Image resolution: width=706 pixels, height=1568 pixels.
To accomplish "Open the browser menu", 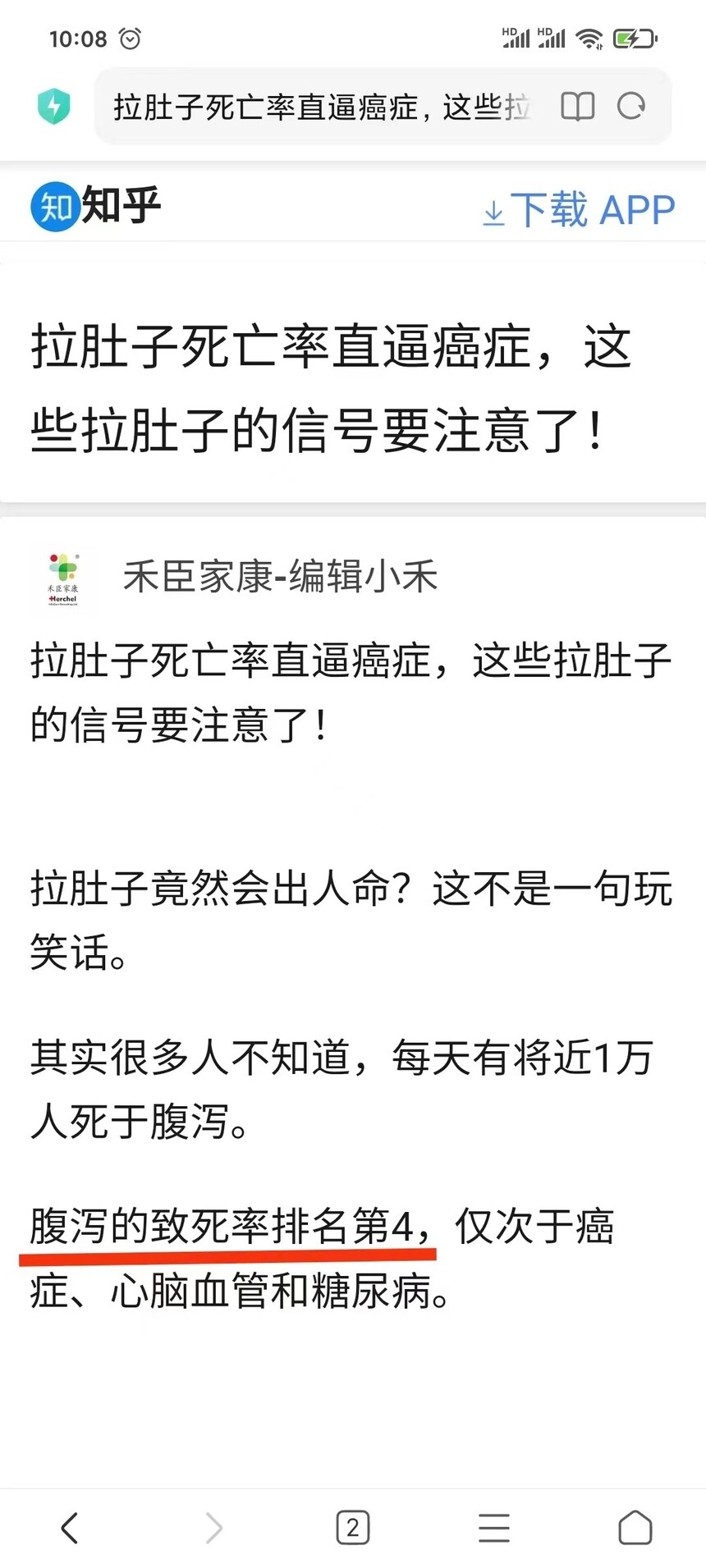I will point(494,1528).
